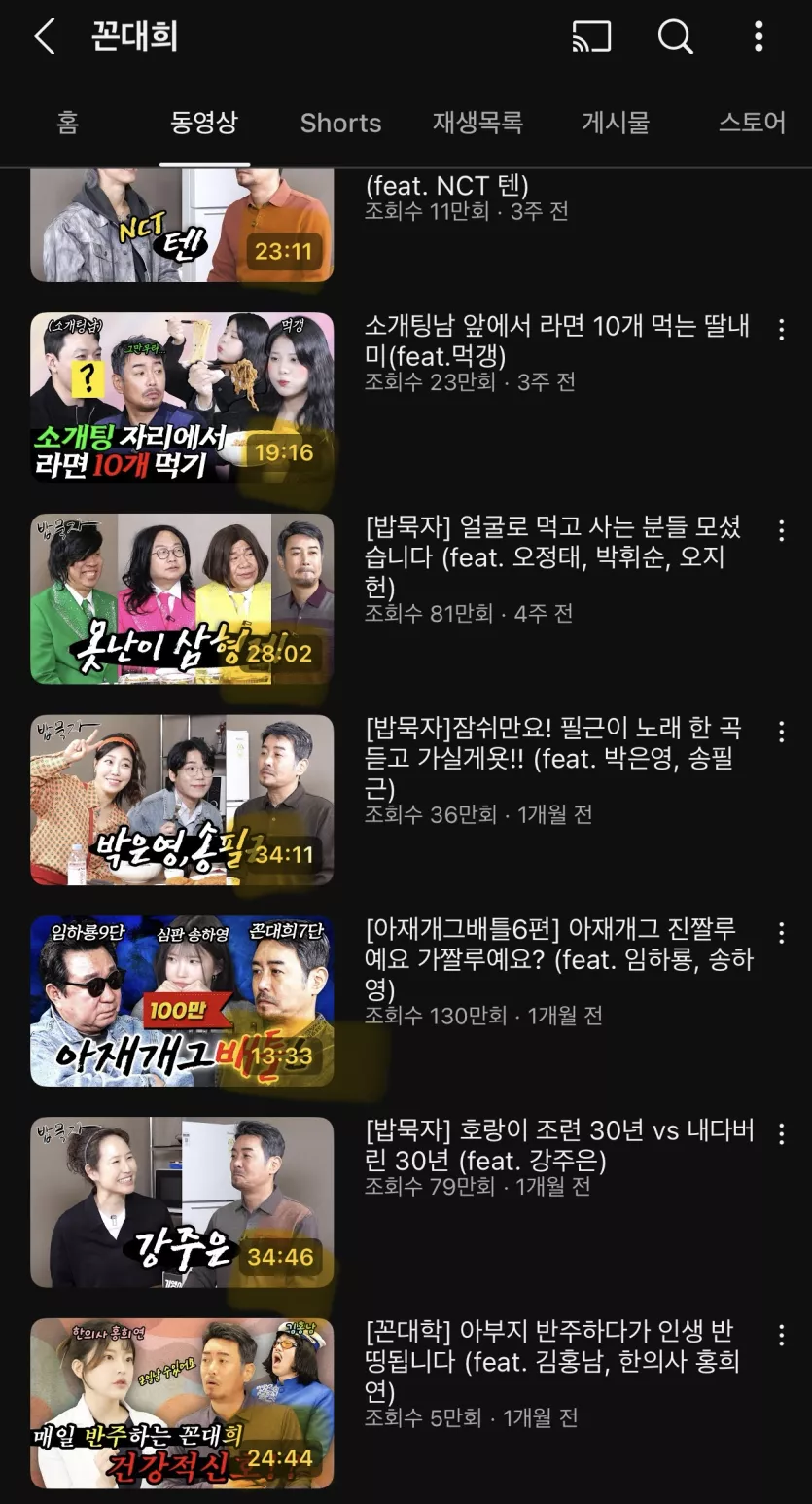Play the 소개팅 라면 10개 먹기 video
The height and width of the screenshot is (1504, 812).
click(x=182, y=397)
